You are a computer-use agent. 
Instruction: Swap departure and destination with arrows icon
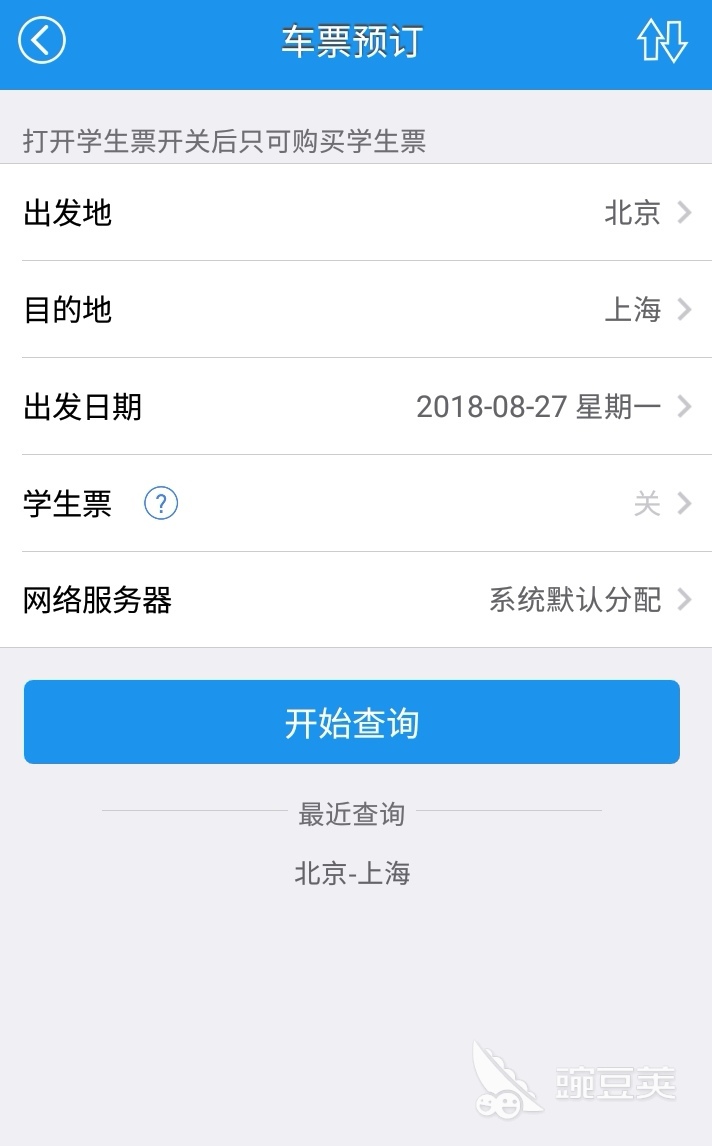pos(662,41)
